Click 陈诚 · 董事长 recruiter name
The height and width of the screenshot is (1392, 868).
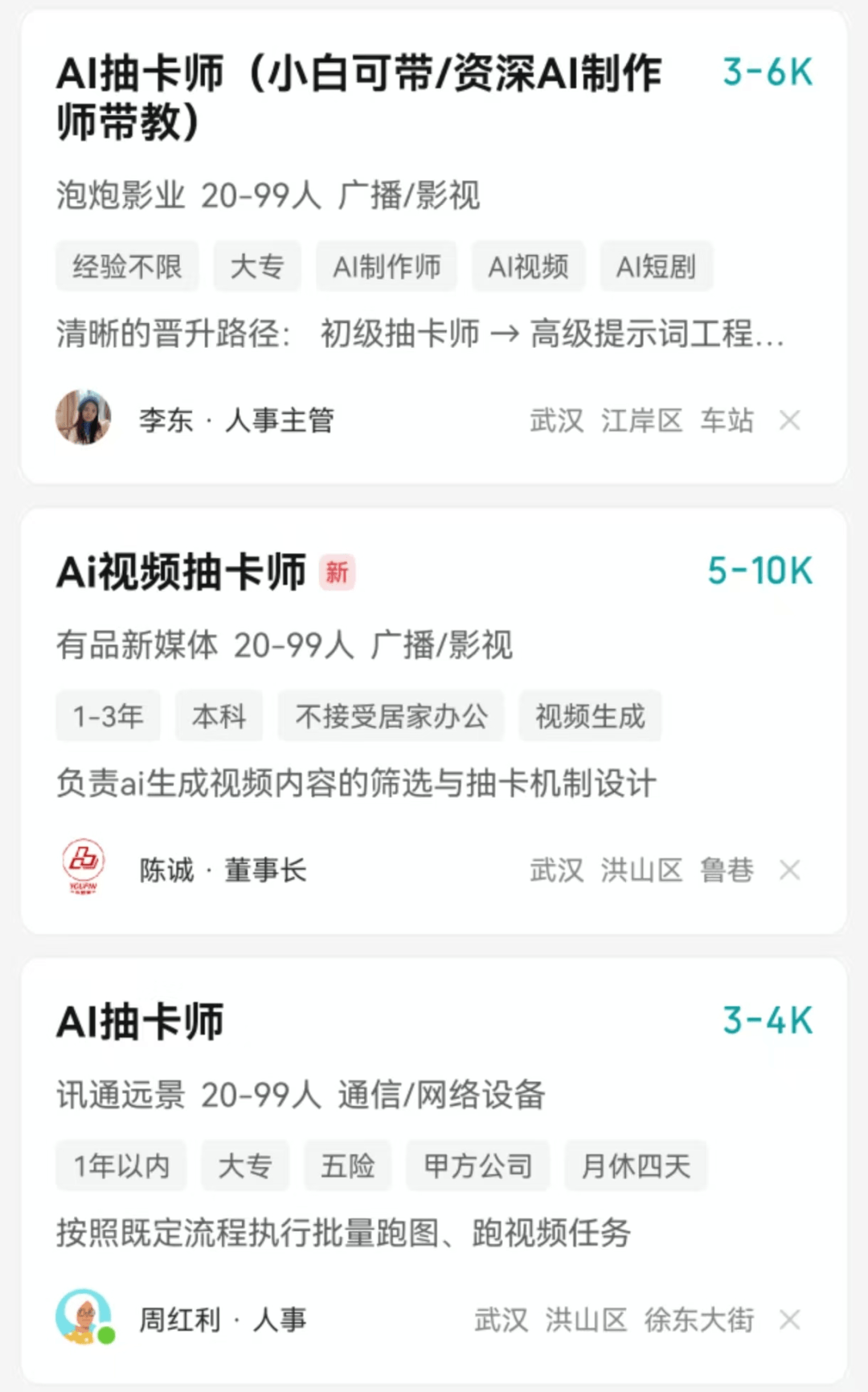(221, 870)
